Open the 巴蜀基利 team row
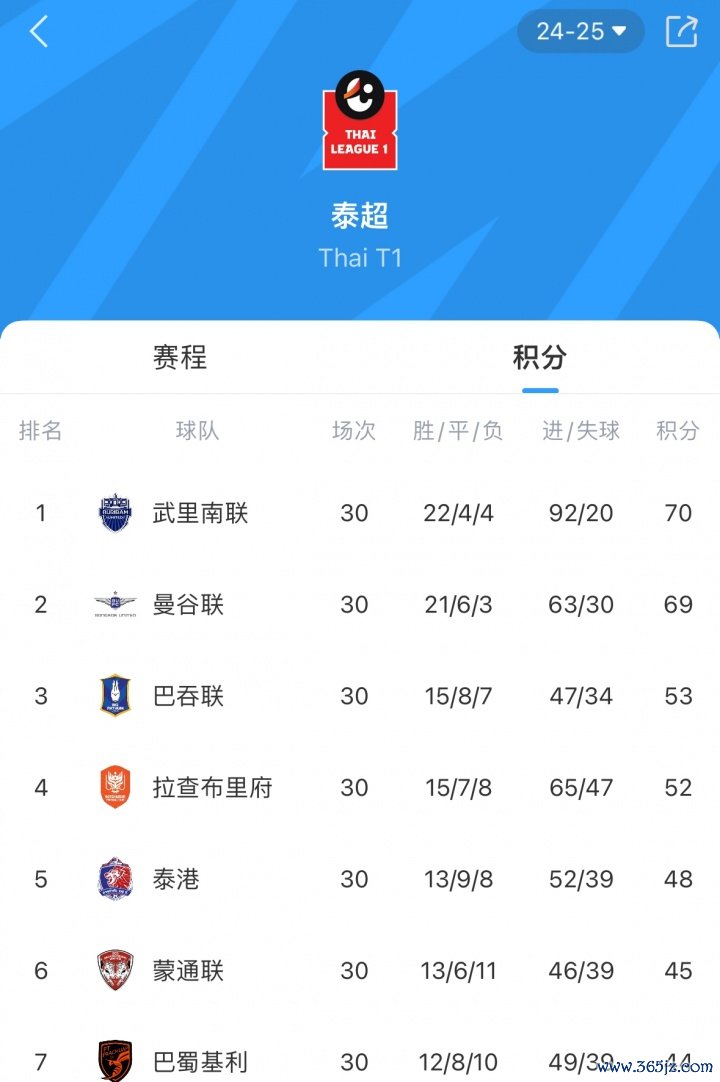This screenshot has width=720, height=1082. point(200,1061)
